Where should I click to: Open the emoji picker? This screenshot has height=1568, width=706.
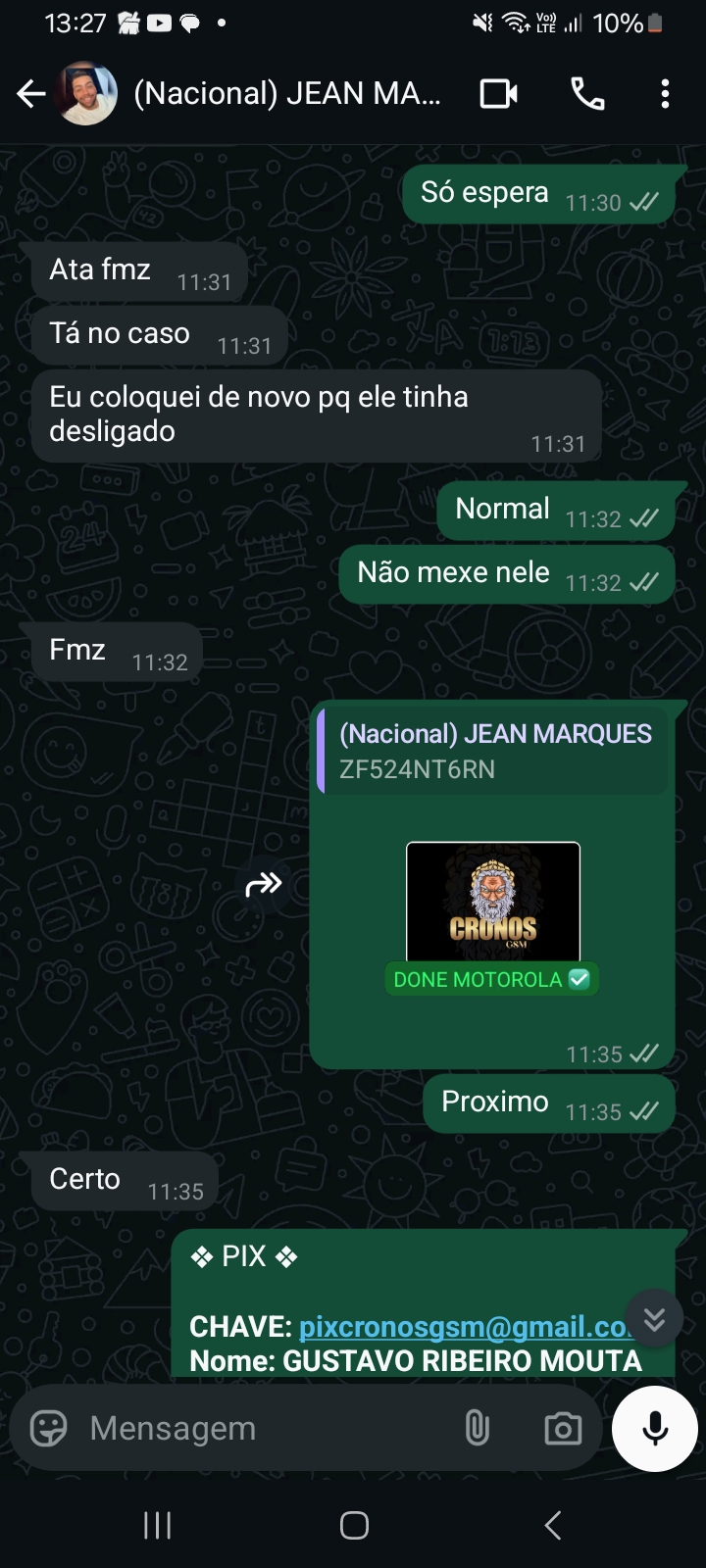coord(49,1429)
